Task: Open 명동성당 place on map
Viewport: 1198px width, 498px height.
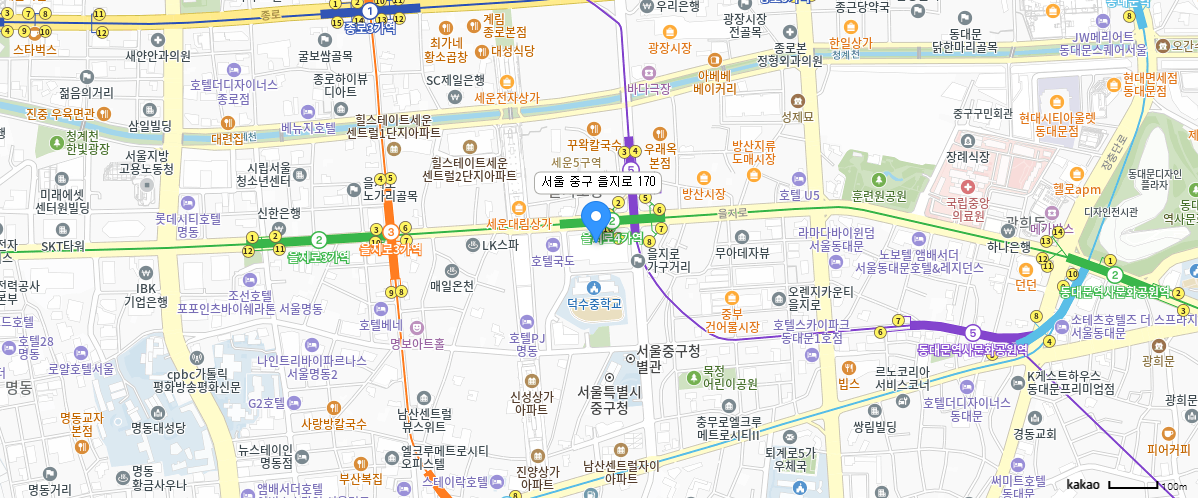Action: pos(160,428)
